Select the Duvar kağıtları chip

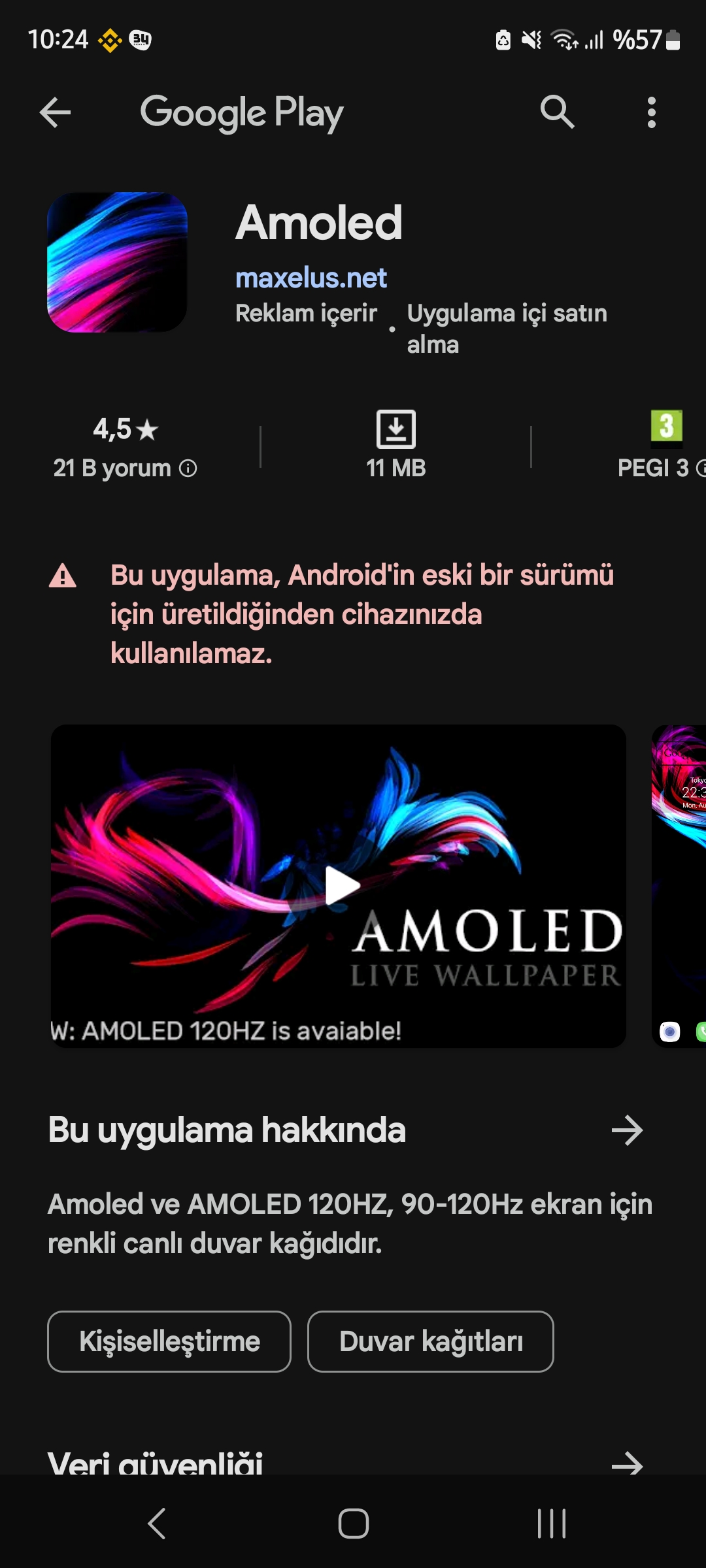[431, 1341]
